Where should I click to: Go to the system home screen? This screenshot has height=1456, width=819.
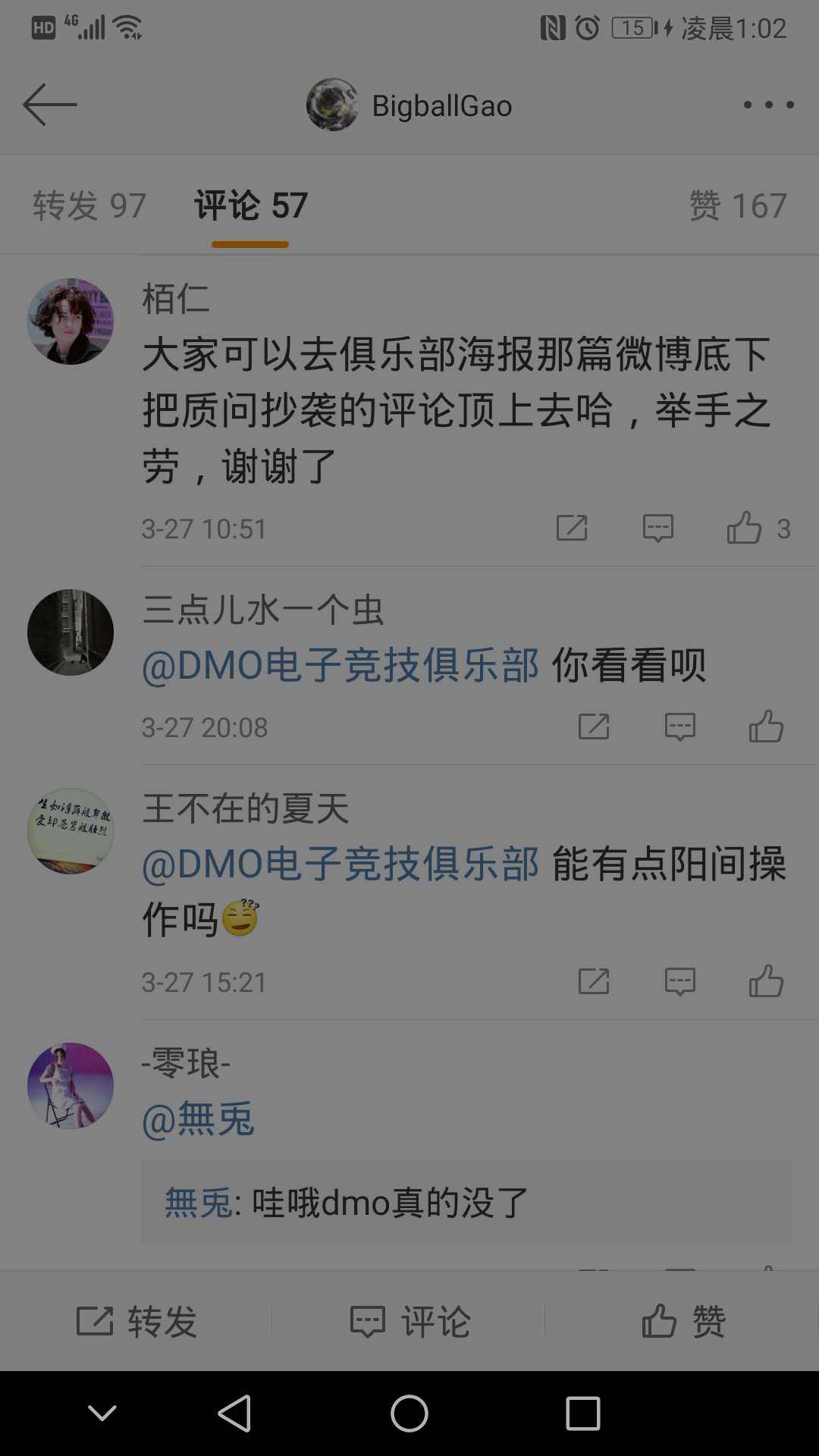[x=409, y=1414]
